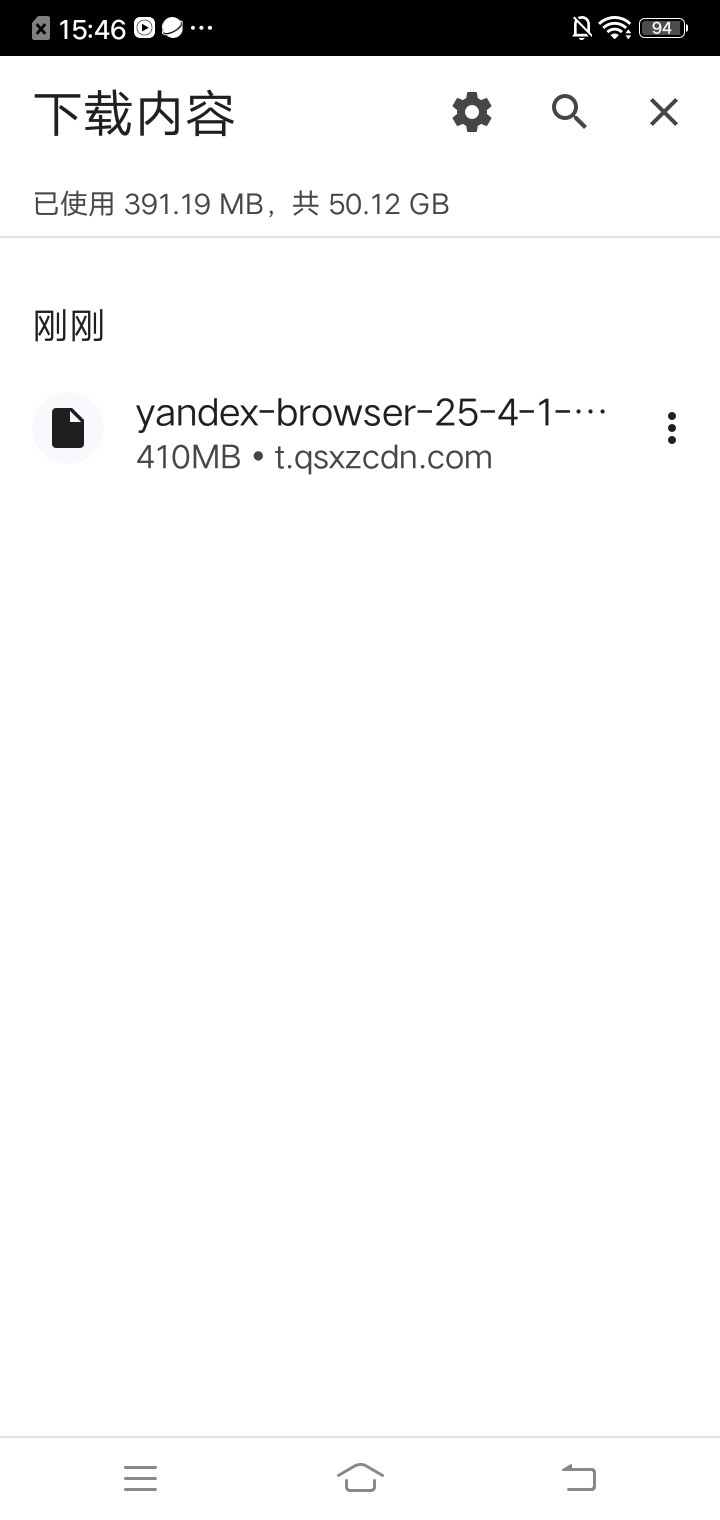Close the Downloads page with the X

pyautogui.click(x=663, y=112)
